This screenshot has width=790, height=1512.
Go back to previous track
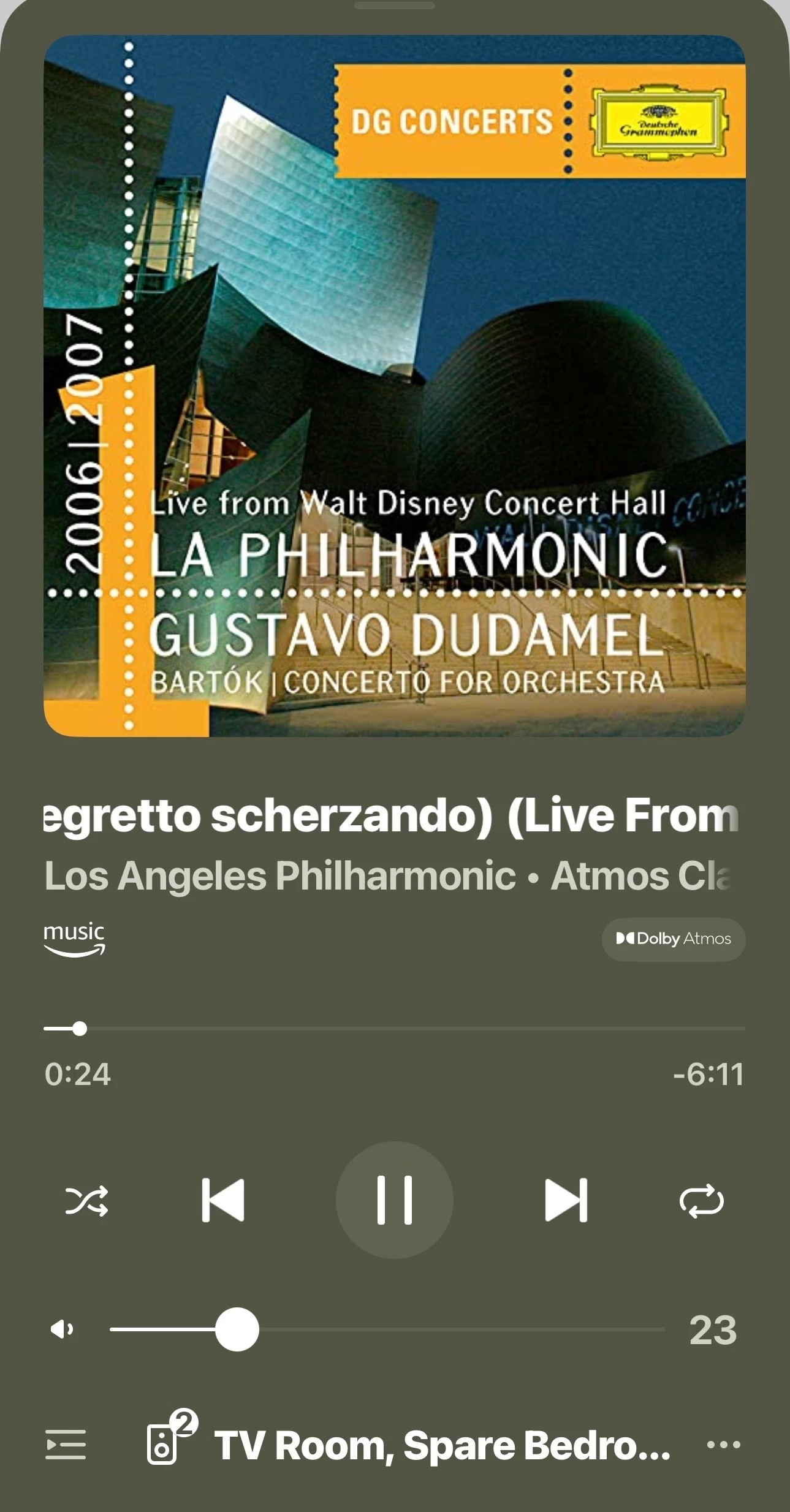(x=223, y=1200)
